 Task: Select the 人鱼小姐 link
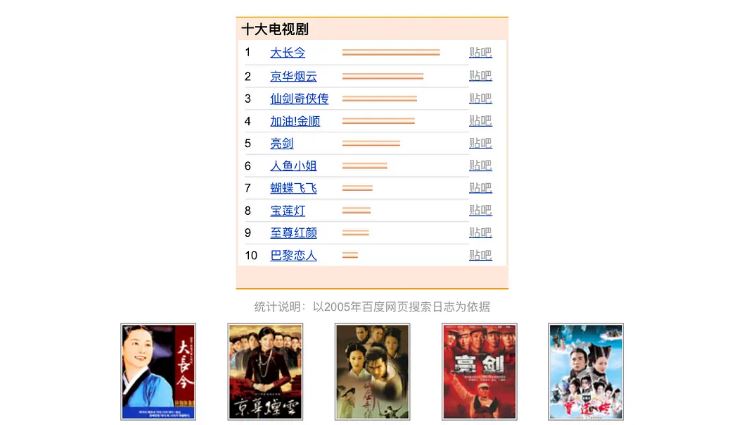(x=293, y=166)
